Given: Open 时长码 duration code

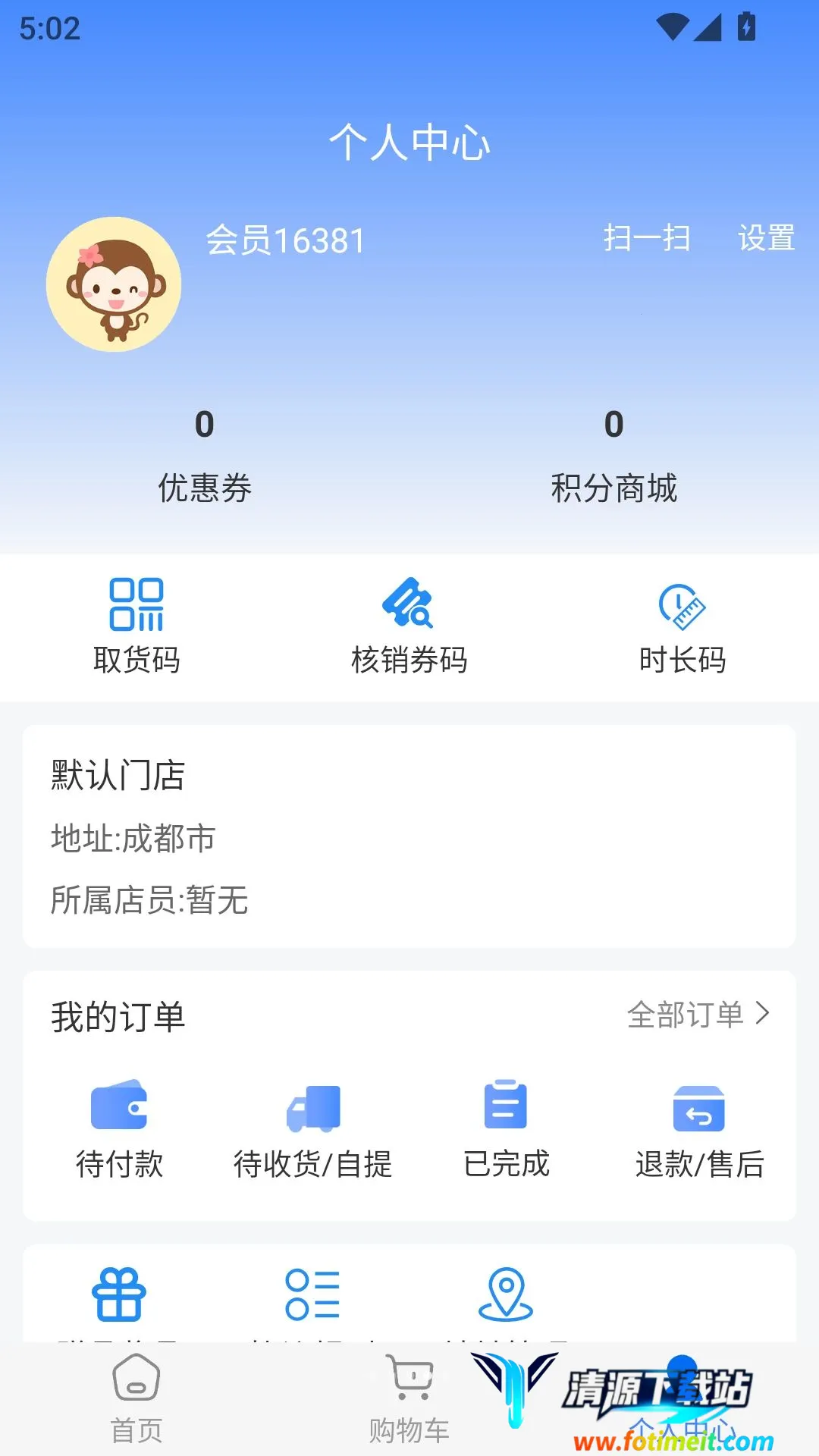Looking at the screenshot, I should (682, 626).
